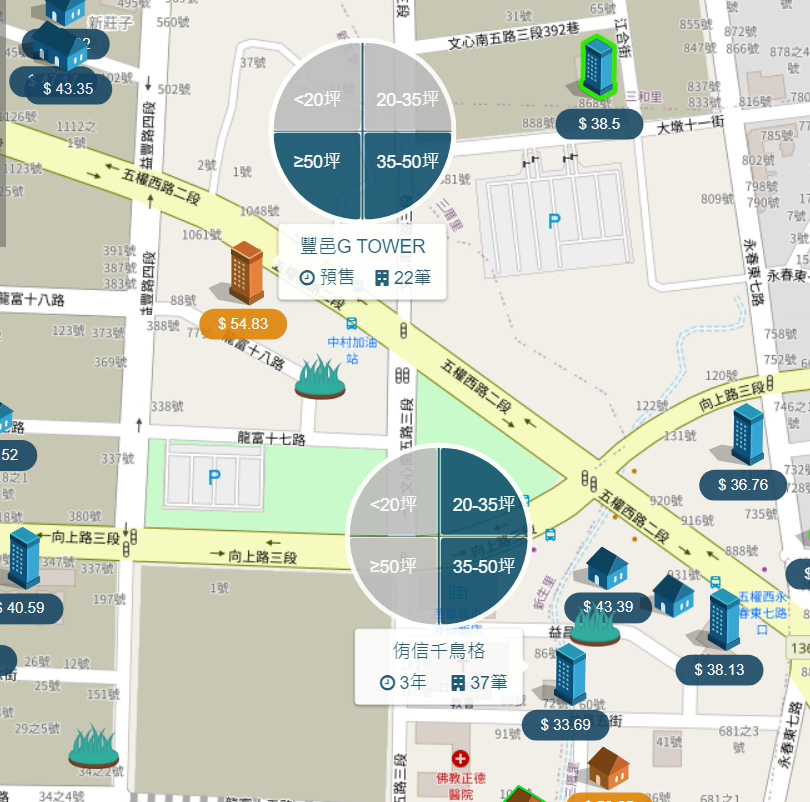Choose 20-35坪 segment above 侑信千鳥格
The height and width of the screenshot is (802, 810).
[481, 504]
